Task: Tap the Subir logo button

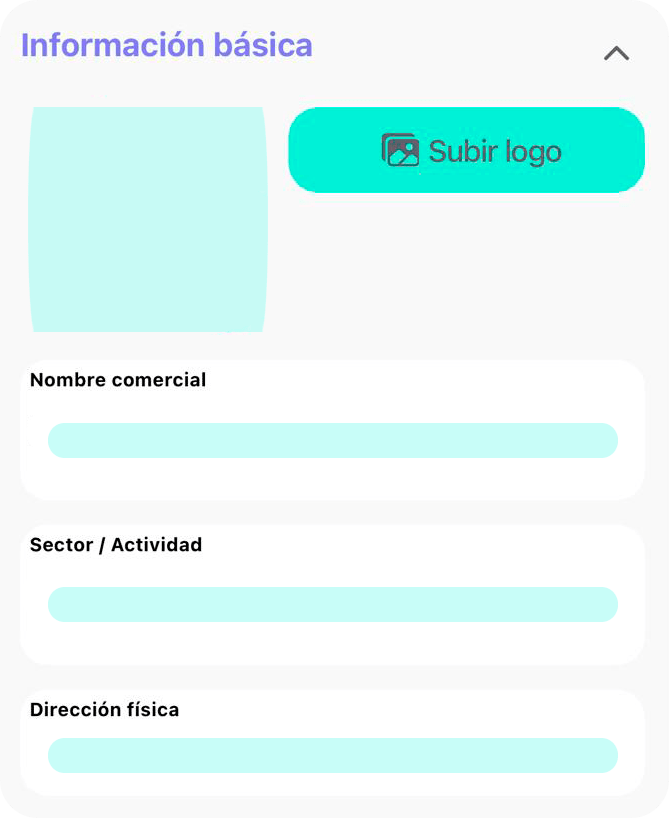Action: click(466, 150)
